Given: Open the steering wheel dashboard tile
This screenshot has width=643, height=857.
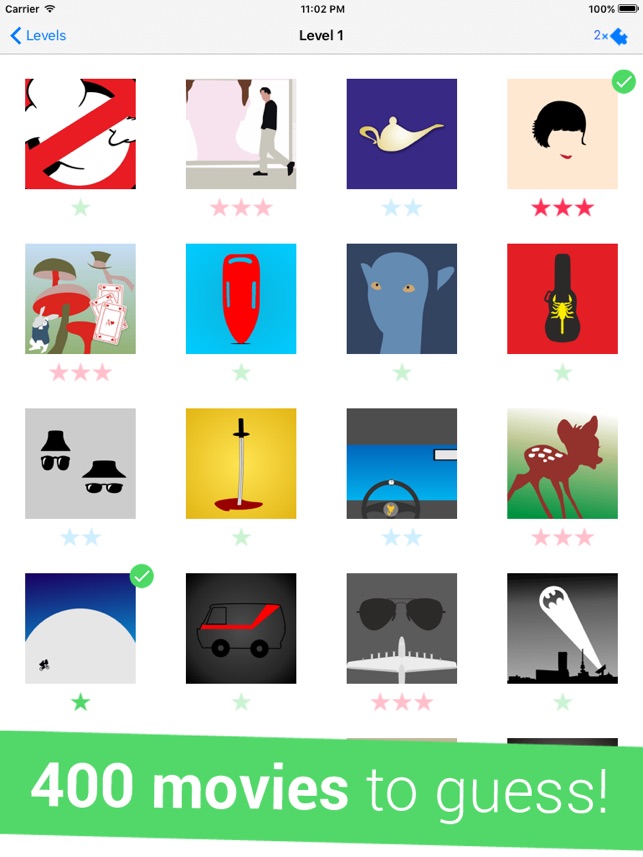Looking at the screenshot, I should (x=401, y=463).
